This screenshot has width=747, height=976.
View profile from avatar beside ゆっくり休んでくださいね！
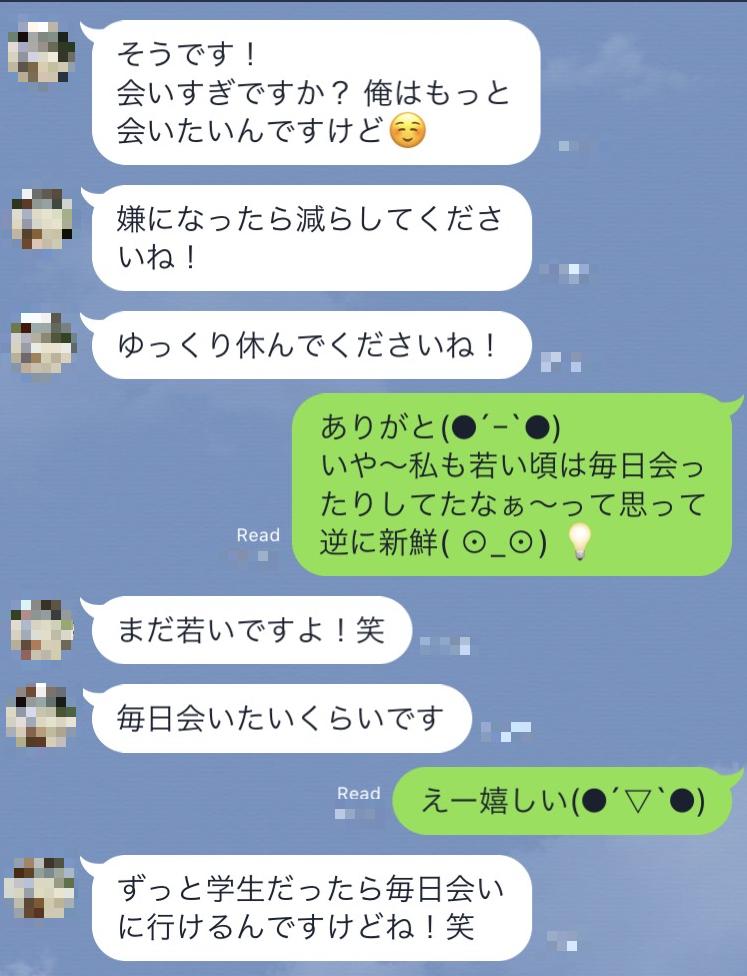(41, 343)
